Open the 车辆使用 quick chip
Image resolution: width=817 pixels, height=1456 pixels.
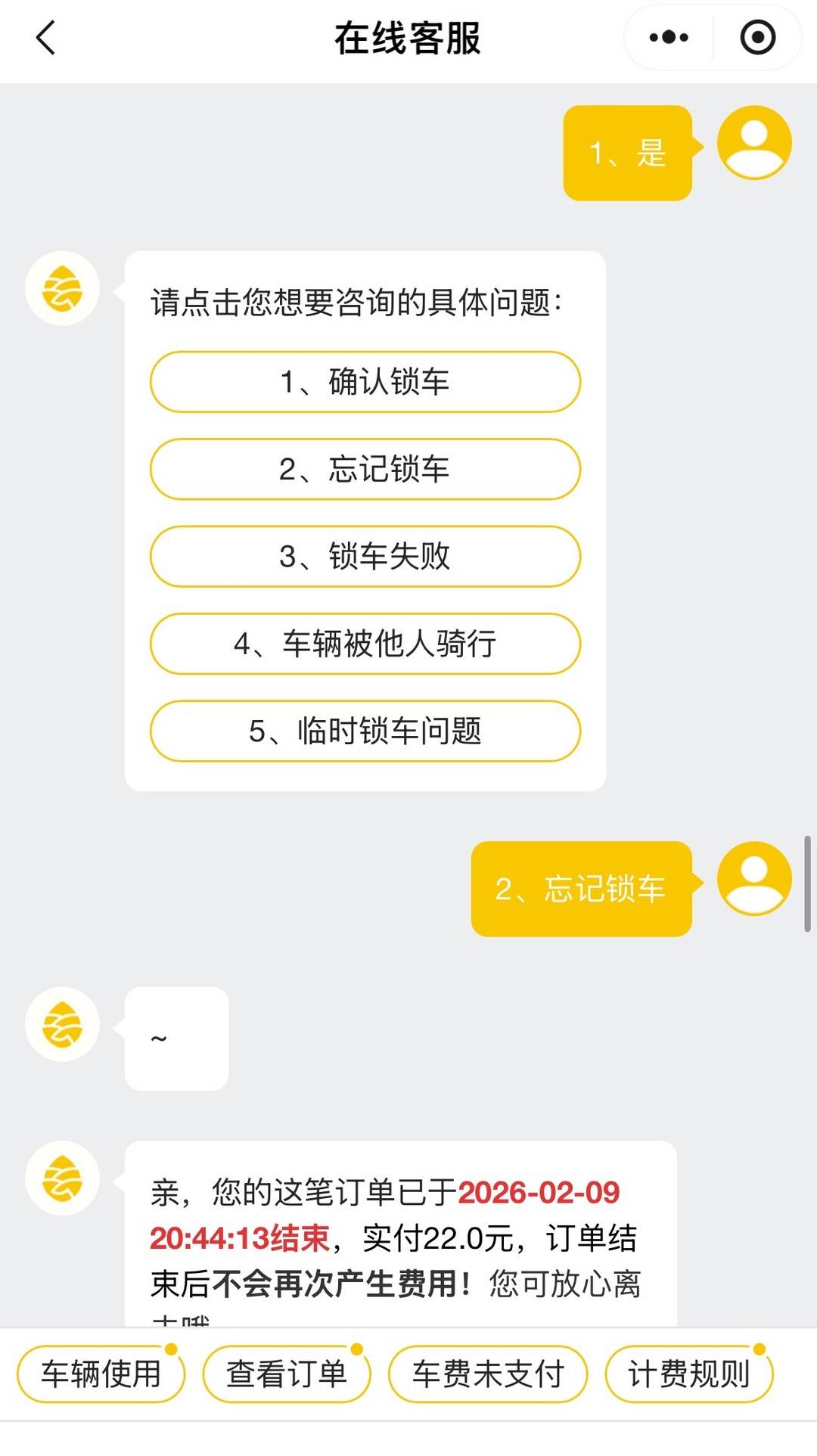pos(101,1374)
